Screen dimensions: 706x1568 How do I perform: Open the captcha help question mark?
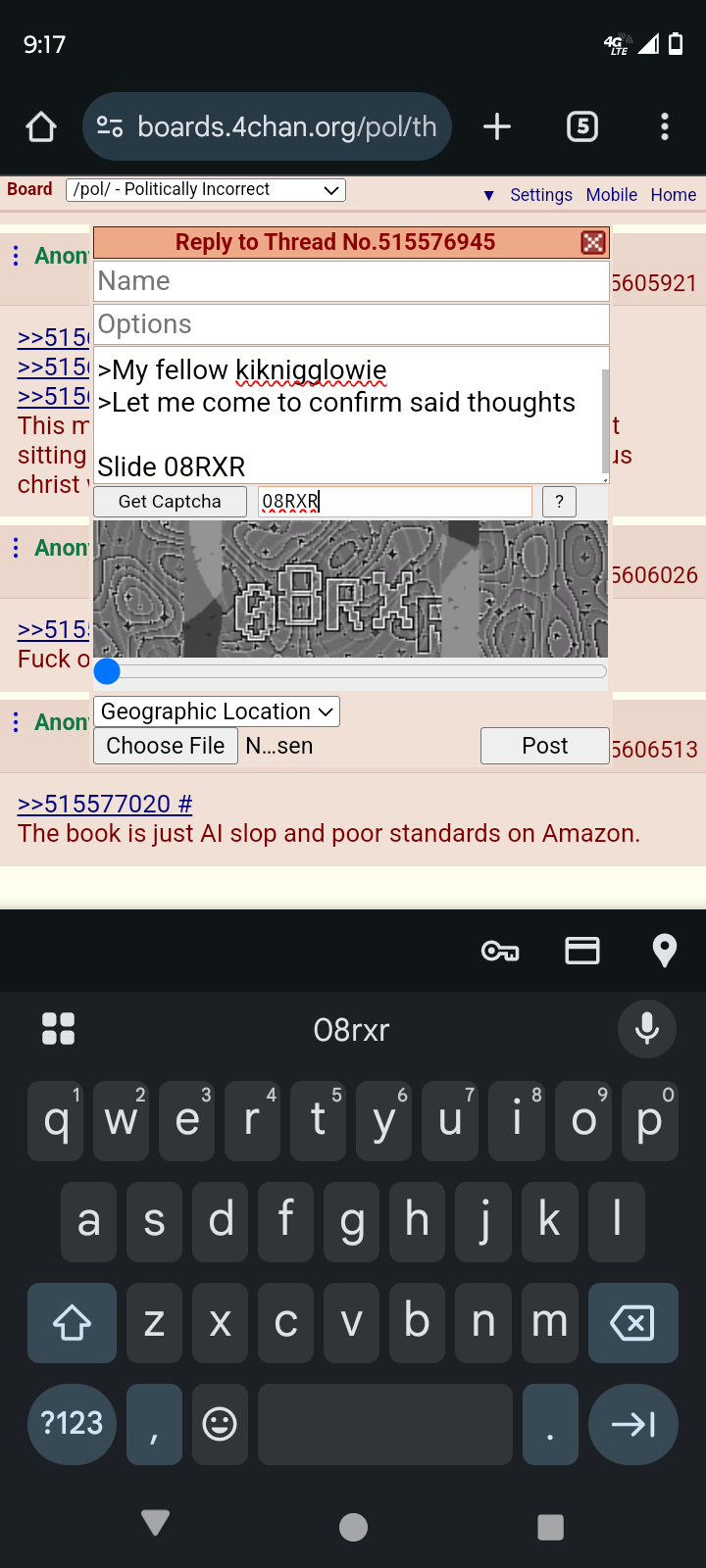pyautogui.click(x=559, y=502)
